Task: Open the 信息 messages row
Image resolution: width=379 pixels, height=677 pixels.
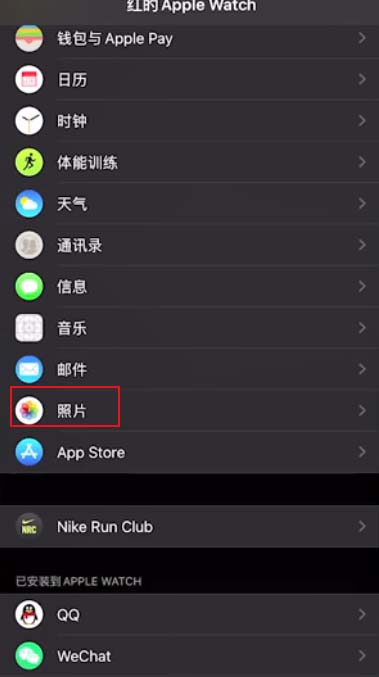Action: pos(190,287)
